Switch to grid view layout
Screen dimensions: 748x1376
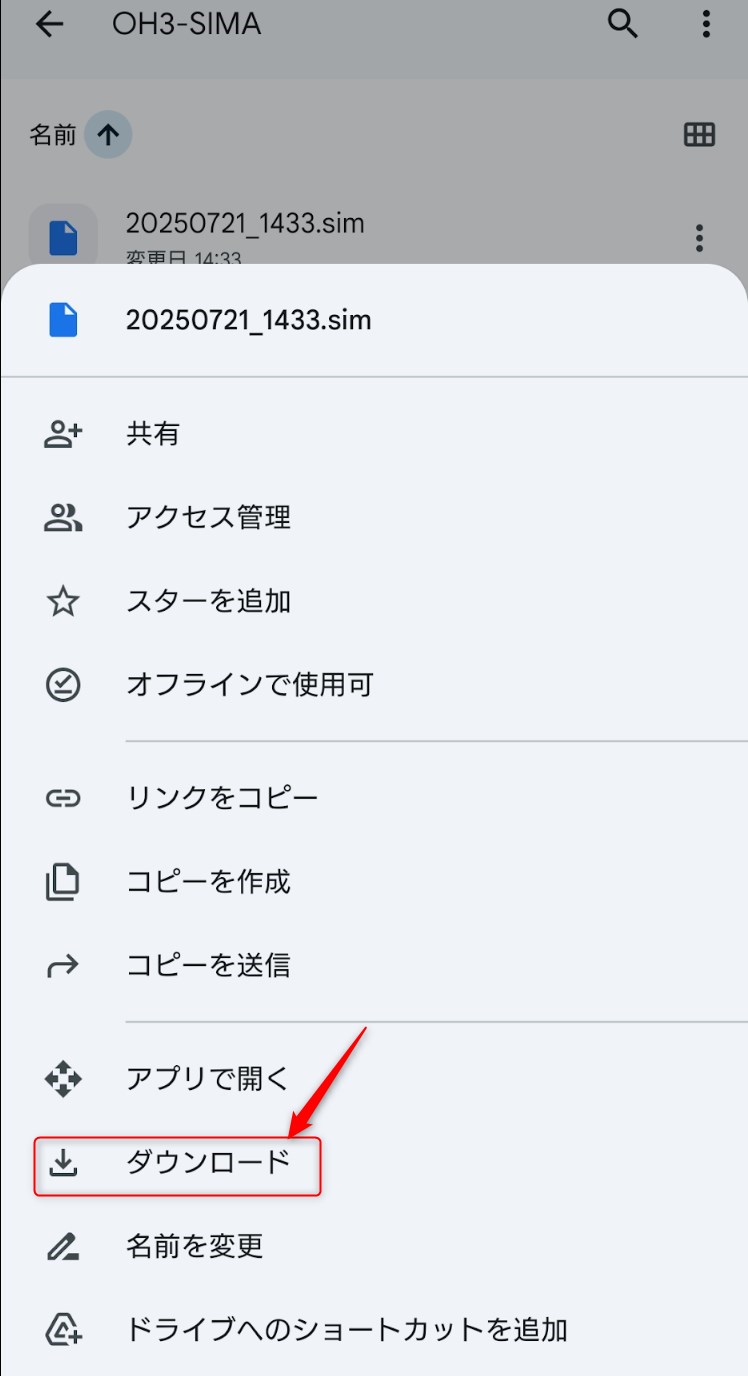(699, 135)
